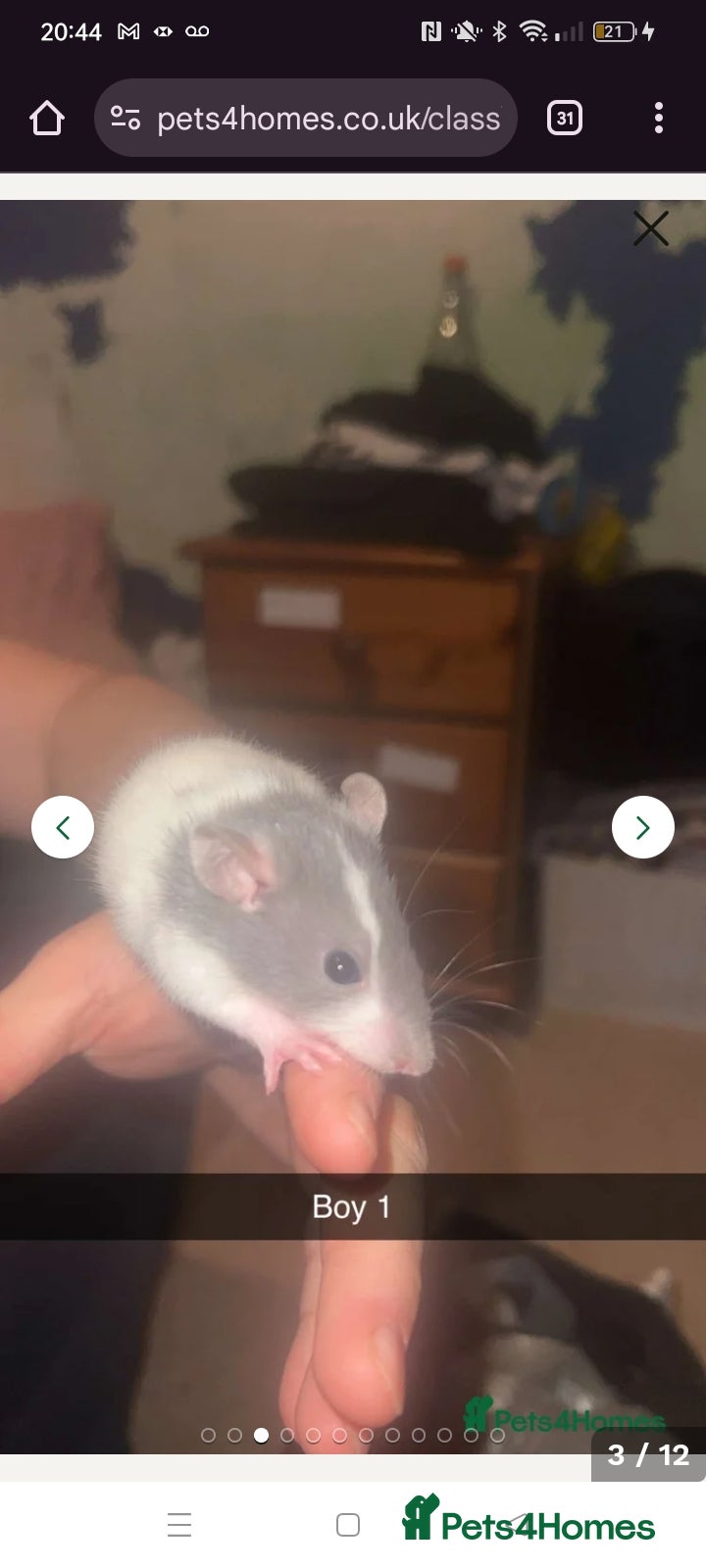This screenshot has height=1568, width=706.
Task: Open the Chrome tab switcher showing 31
Action: point(564,118)
